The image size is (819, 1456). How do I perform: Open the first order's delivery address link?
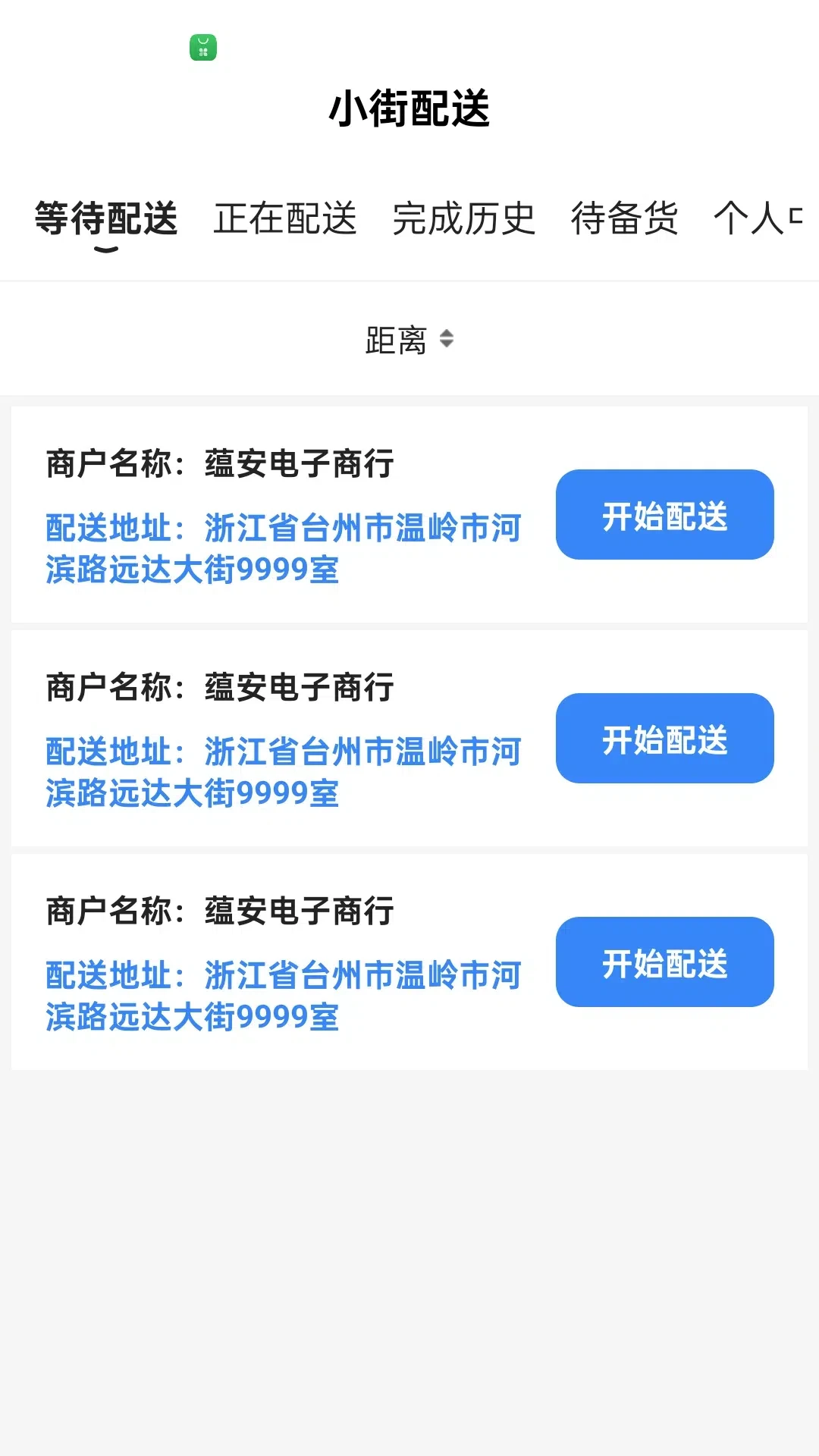[x=283, y=546]
